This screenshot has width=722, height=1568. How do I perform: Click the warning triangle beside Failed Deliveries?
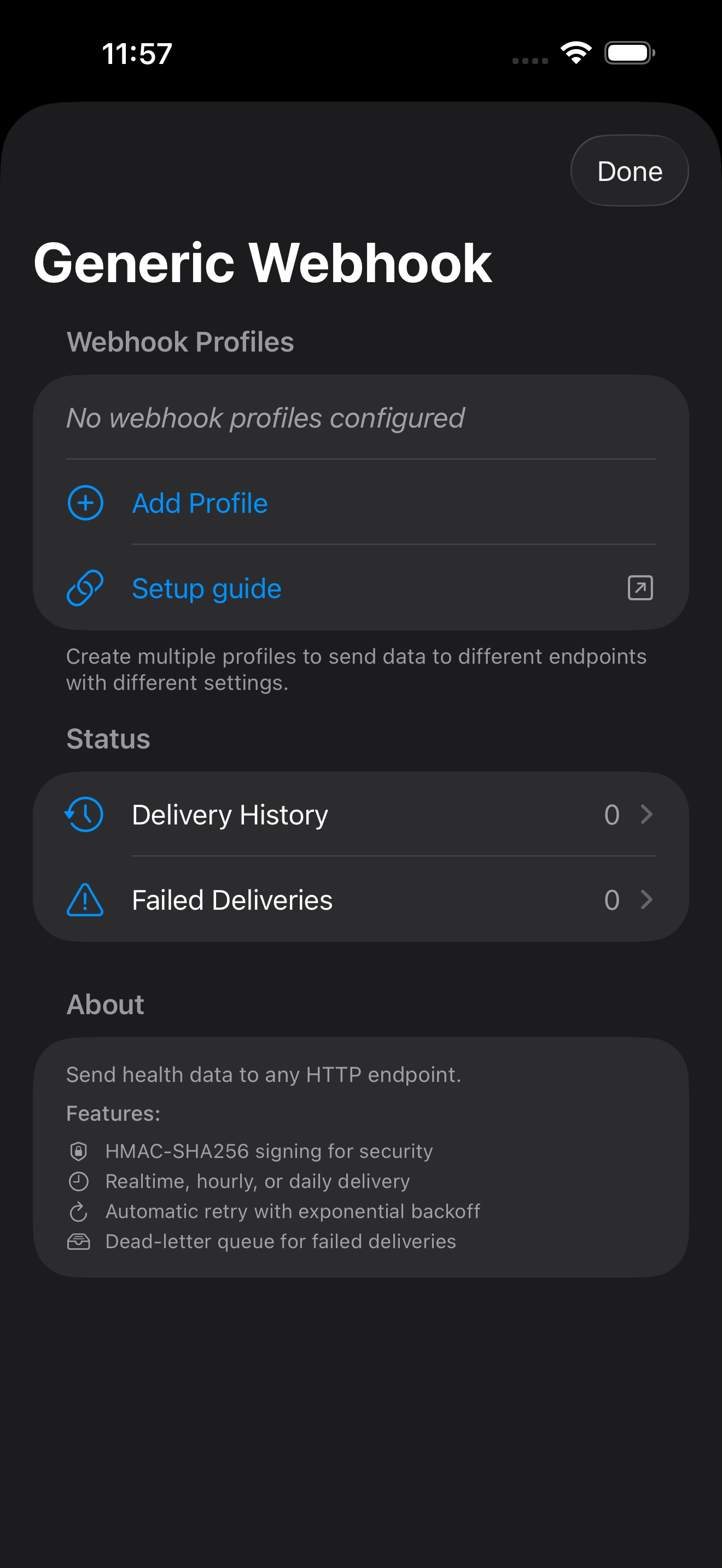coord(85,900)
